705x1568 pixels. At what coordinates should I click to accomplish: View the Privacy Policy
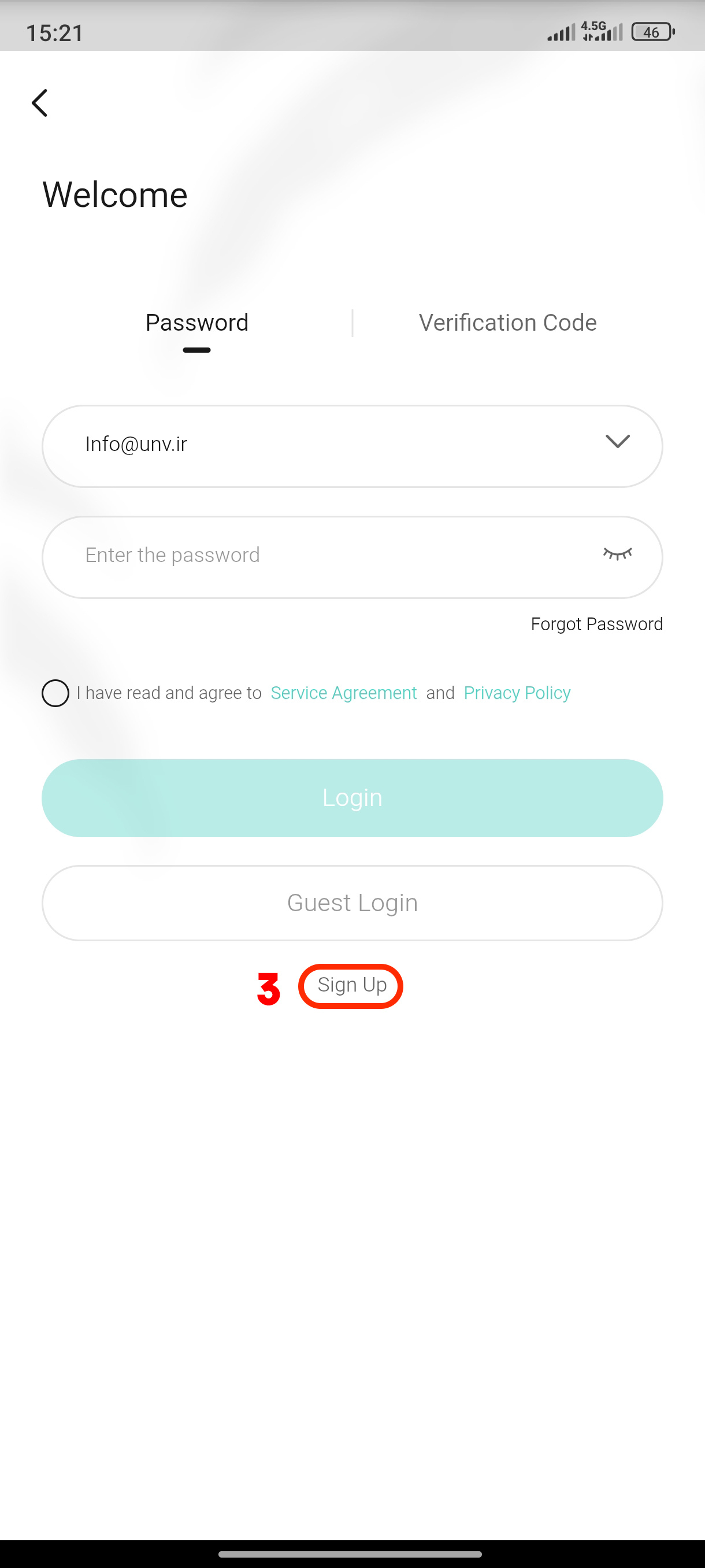pos(517,693)
